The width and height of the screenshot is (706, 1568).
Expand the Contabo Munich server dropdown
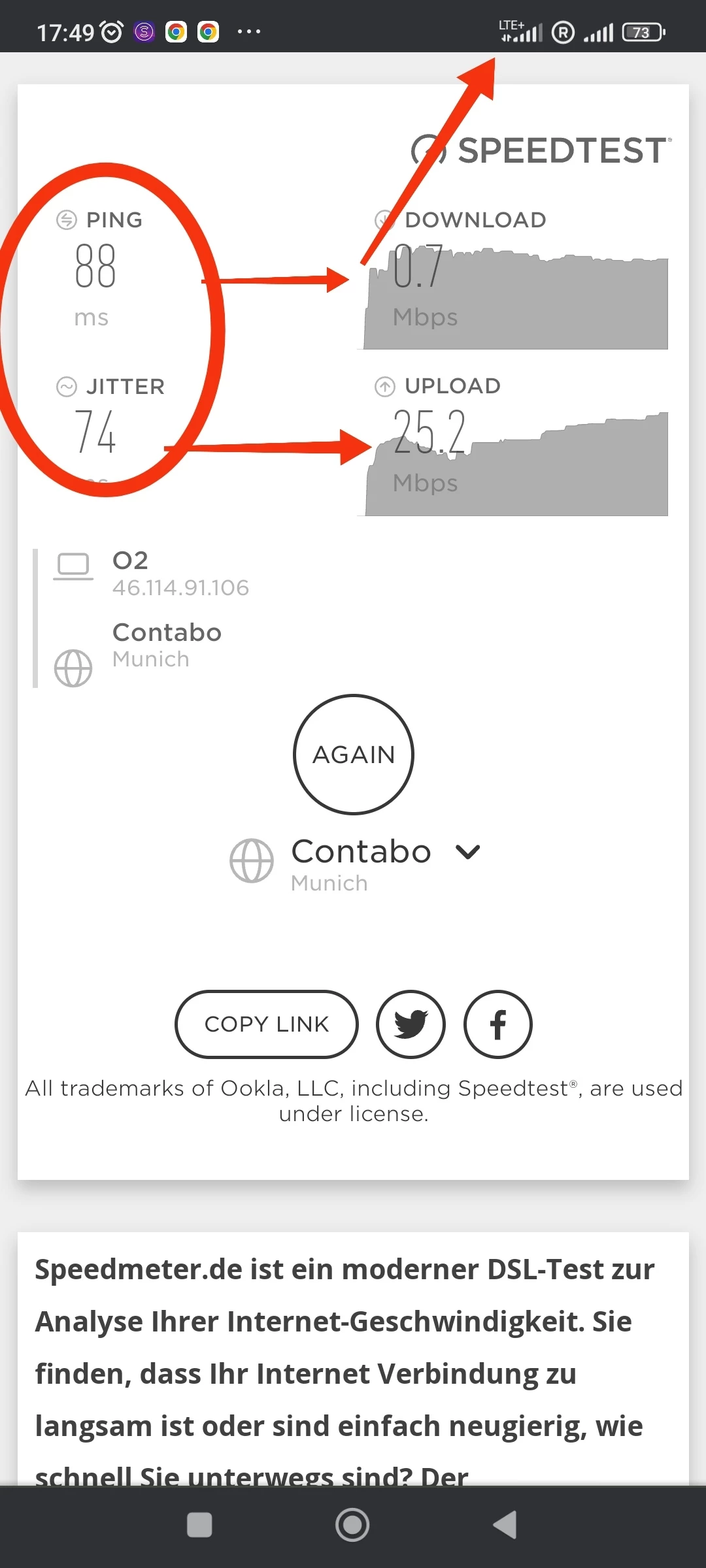(467, 852)
